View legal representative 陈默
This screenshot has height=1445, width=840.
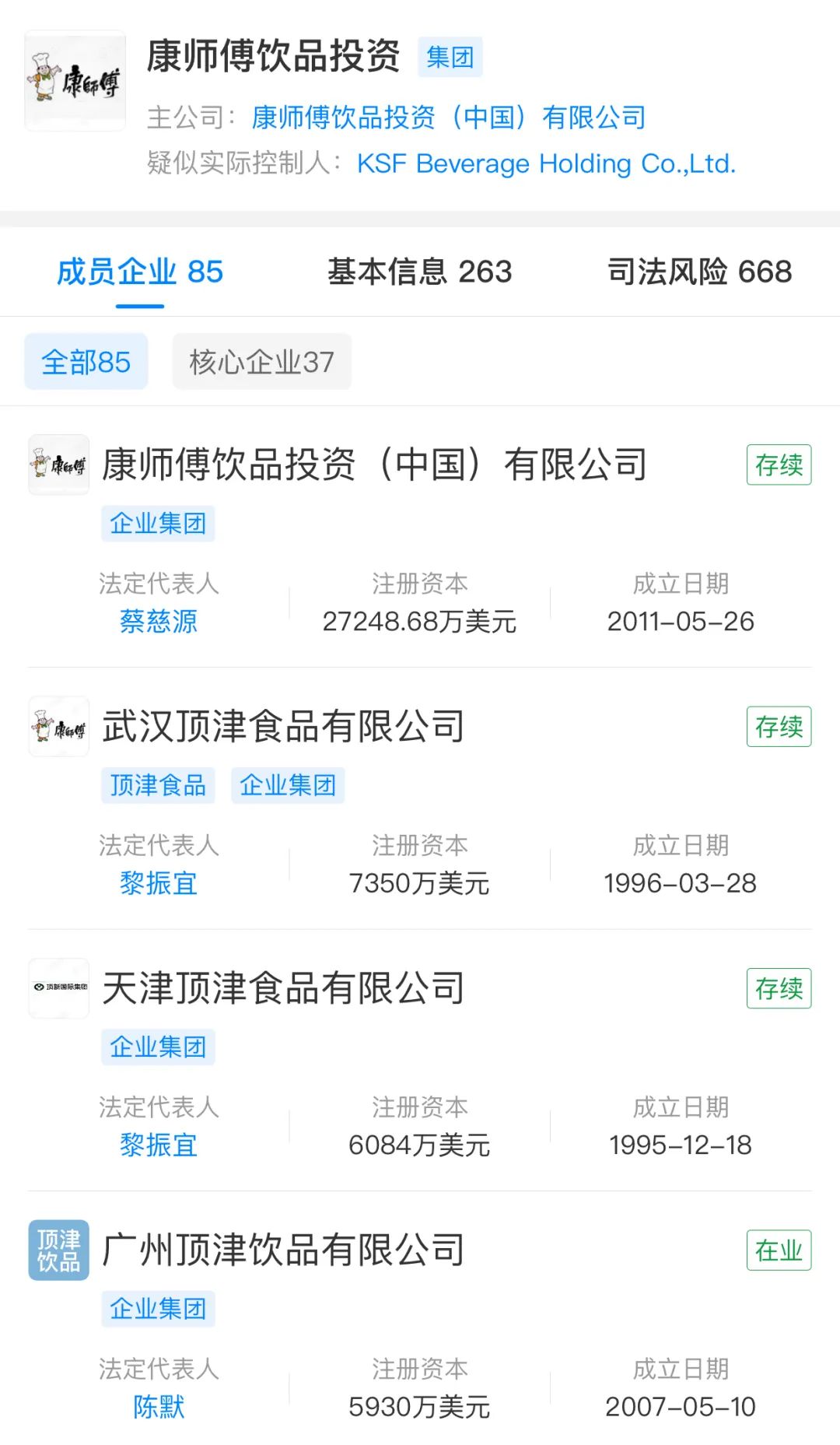(159, 1406)
